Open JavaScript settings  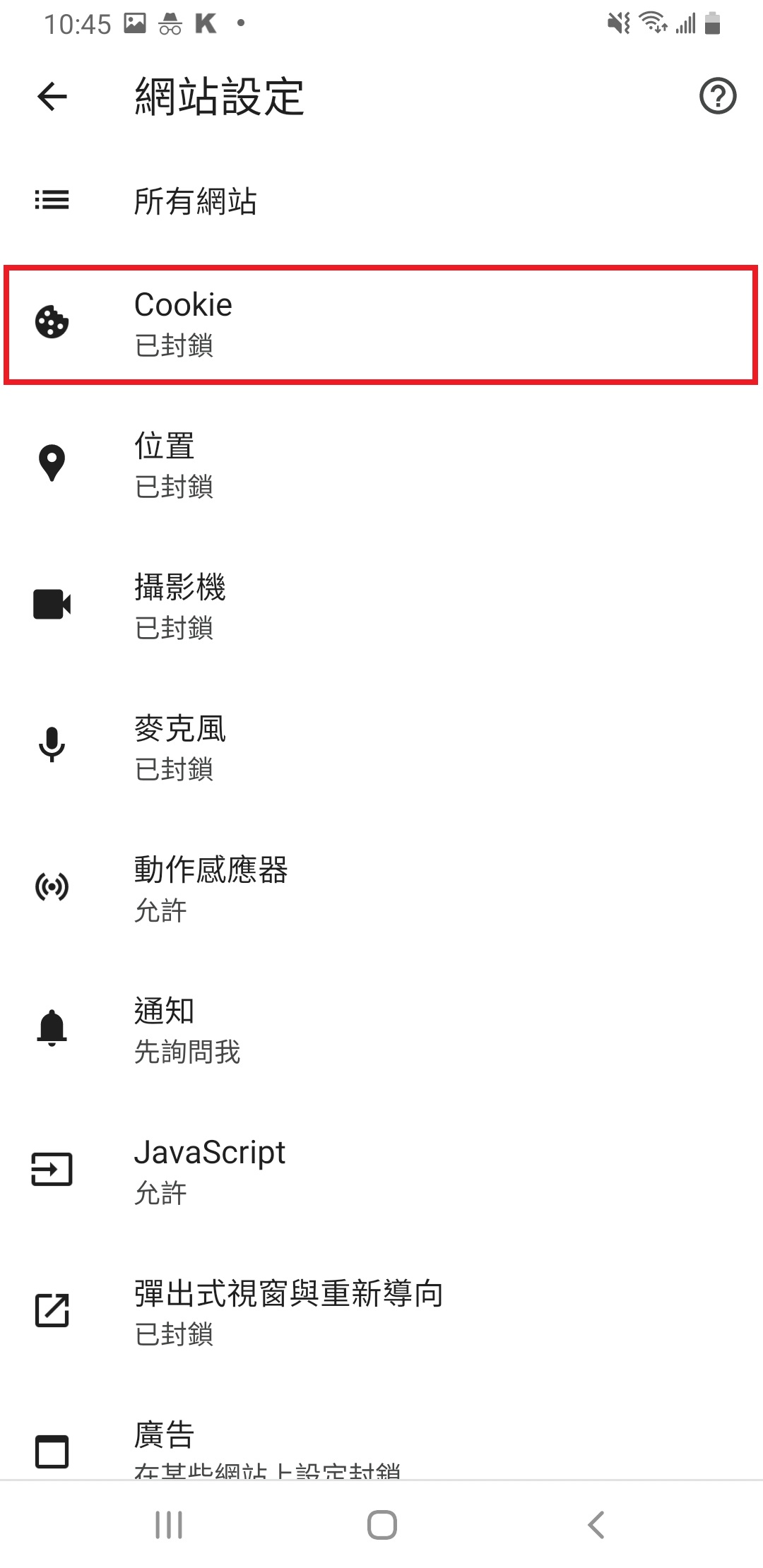point(381,1171)
